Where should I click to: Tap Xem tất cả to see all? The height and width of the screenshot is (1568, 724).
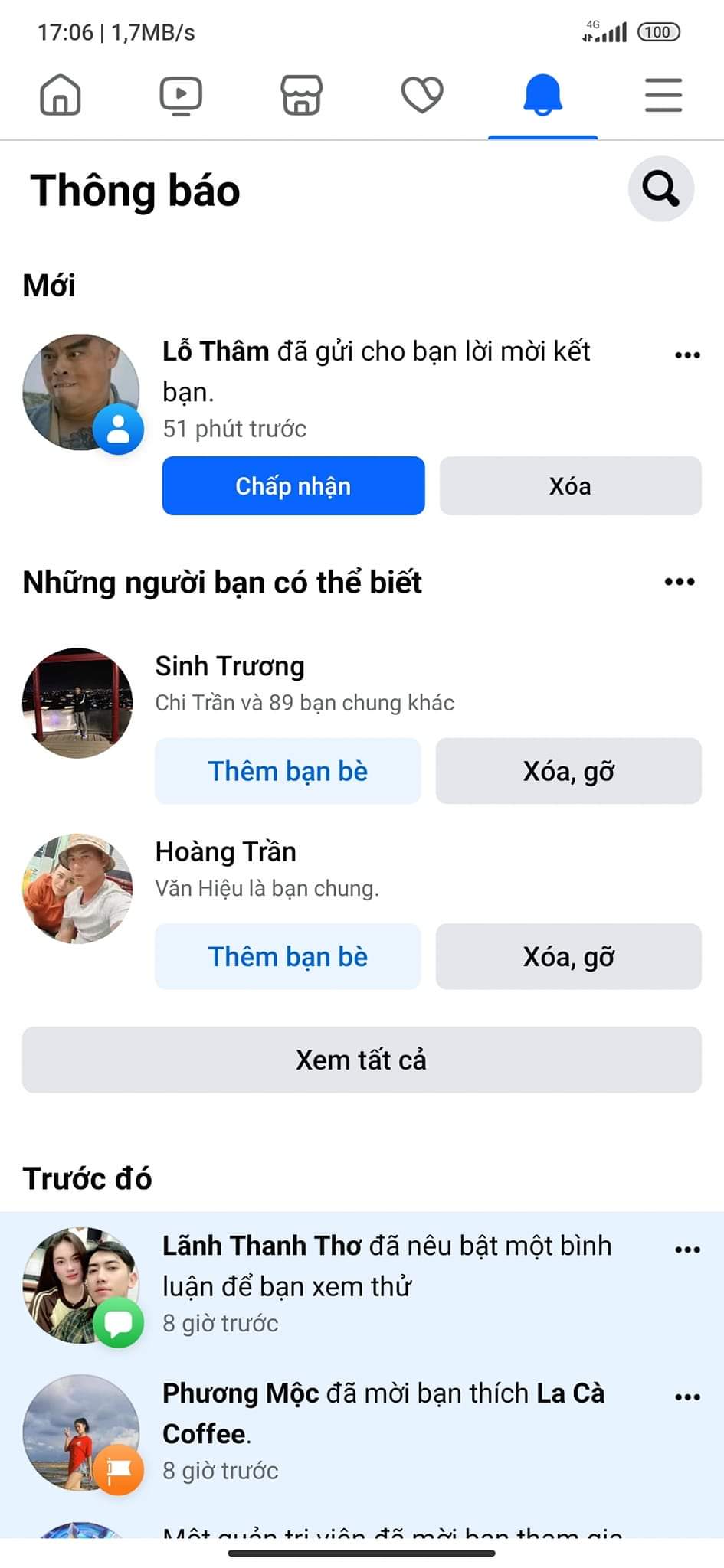tap(362, 1060)
